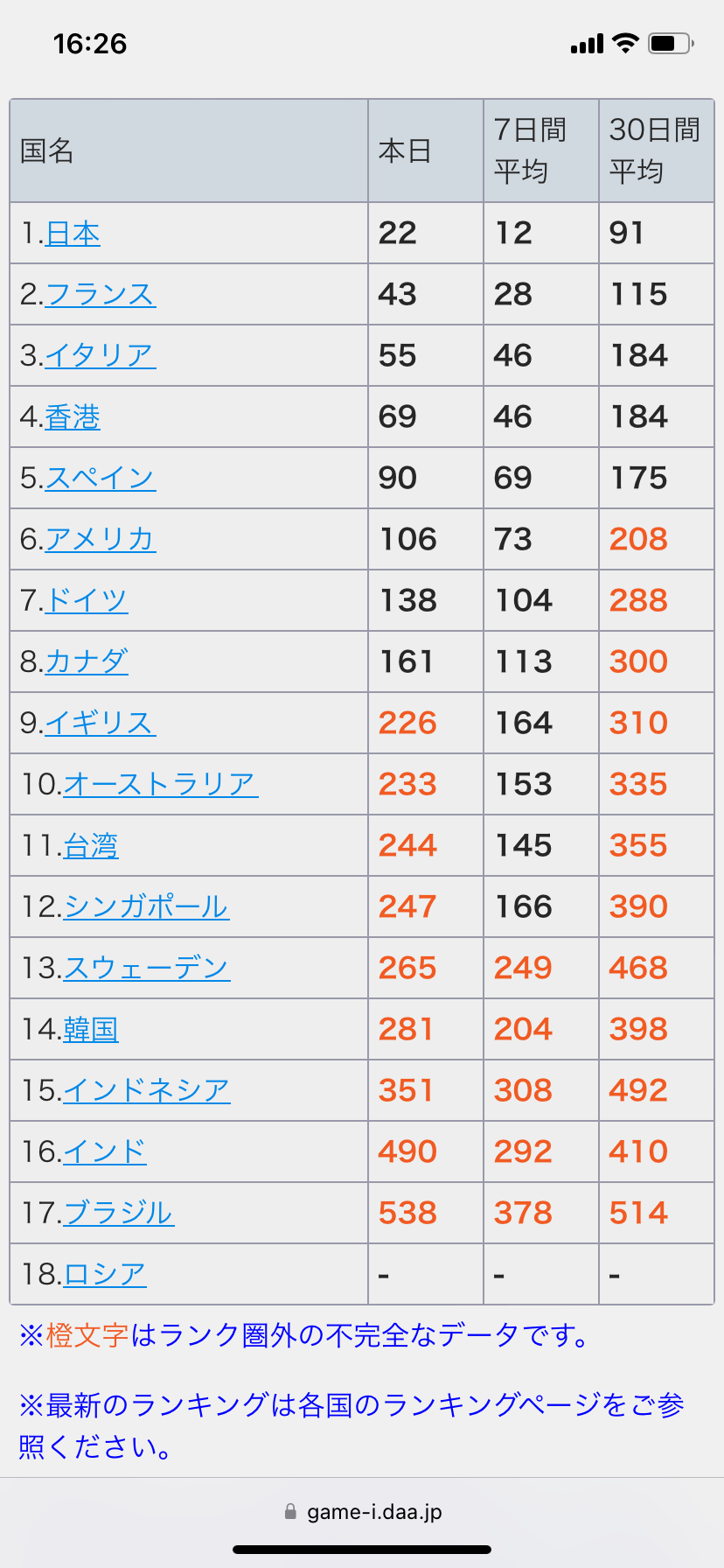Select the カナダ link
724x1568 pixels.
pyautogui.click(x=87, y=662)
